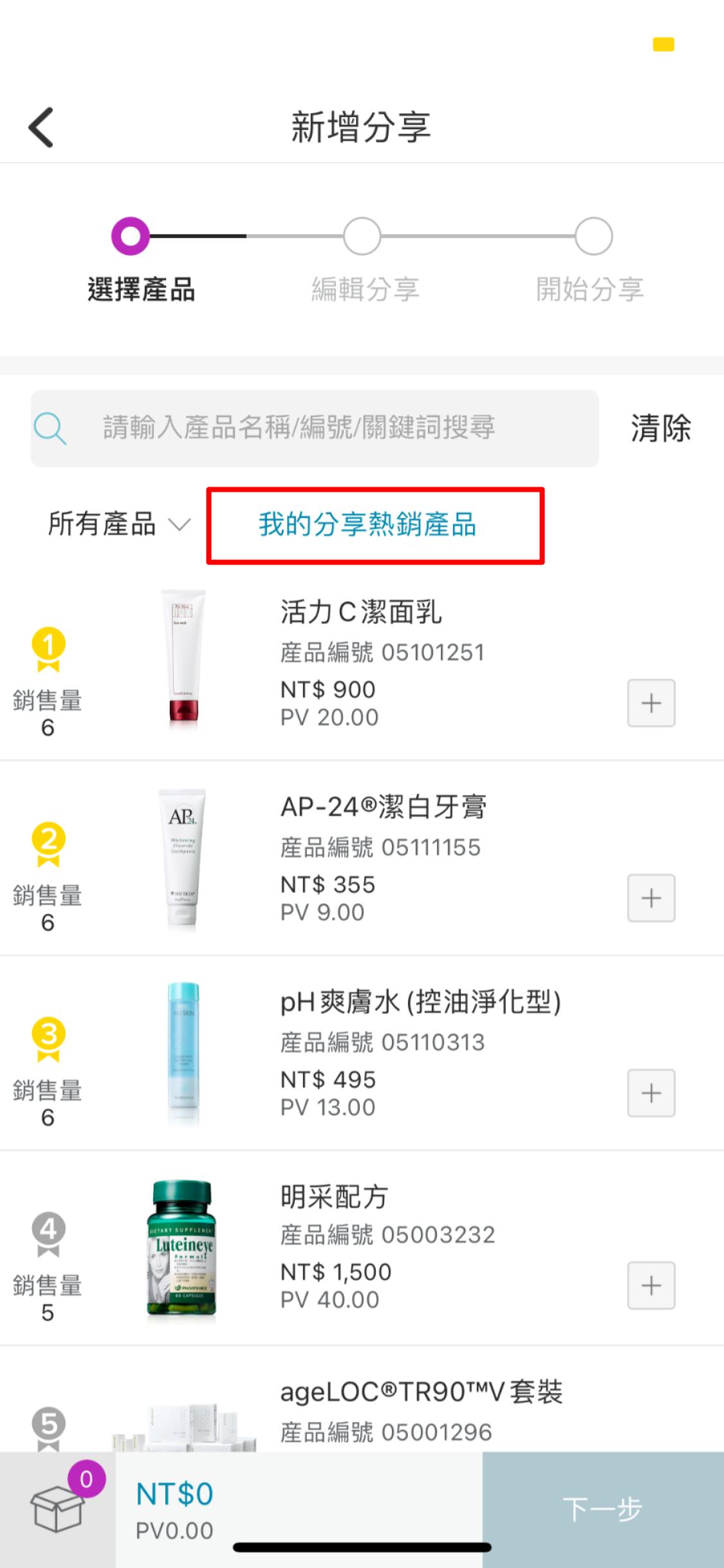This screenshot has height=1568, width=724.
Task: Tap the product search field
Action: pyautogui.click(x=314, y=428)
